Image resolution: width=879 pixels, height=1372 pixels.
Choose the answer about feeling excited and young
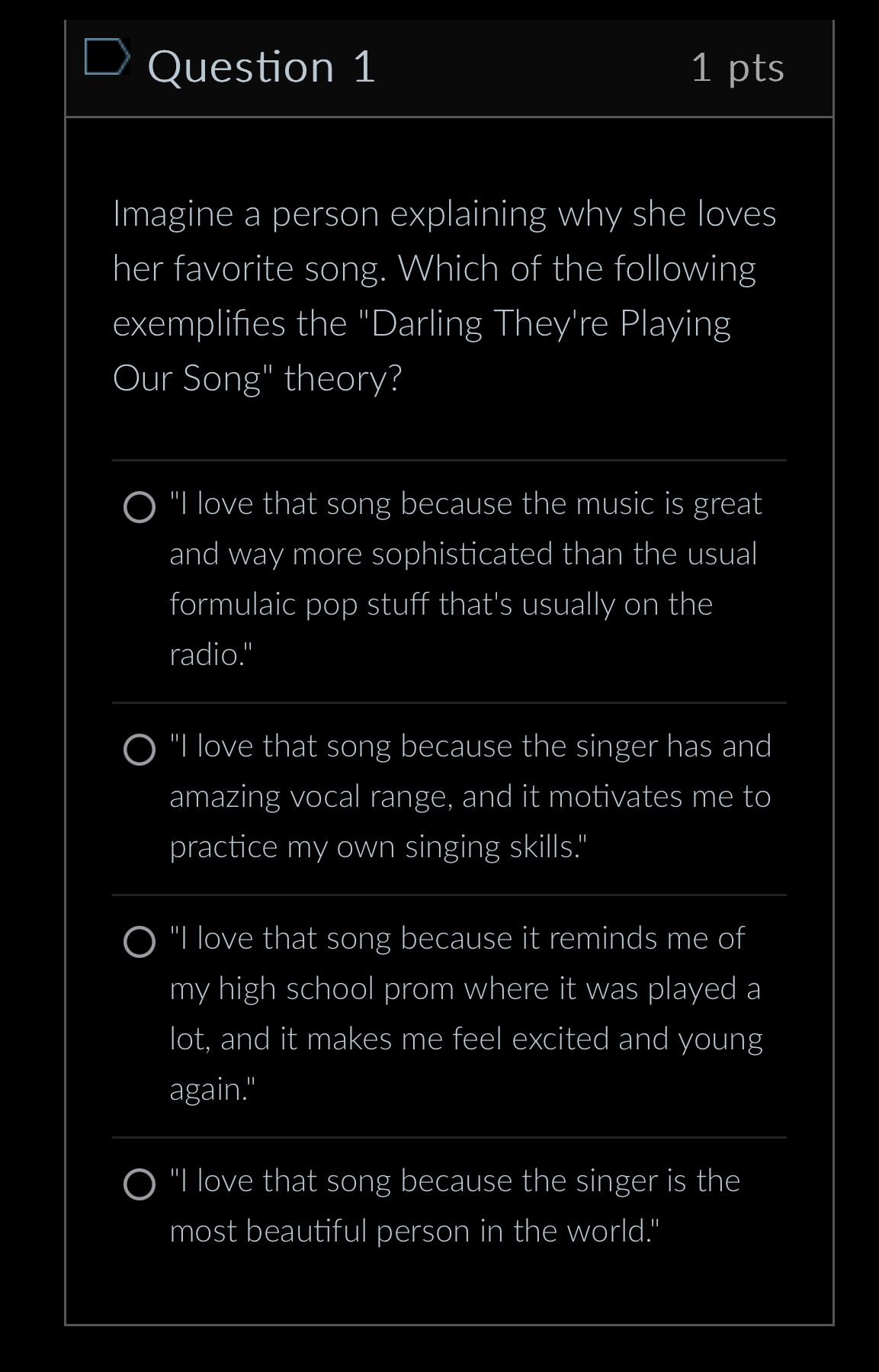[466, 1036]
